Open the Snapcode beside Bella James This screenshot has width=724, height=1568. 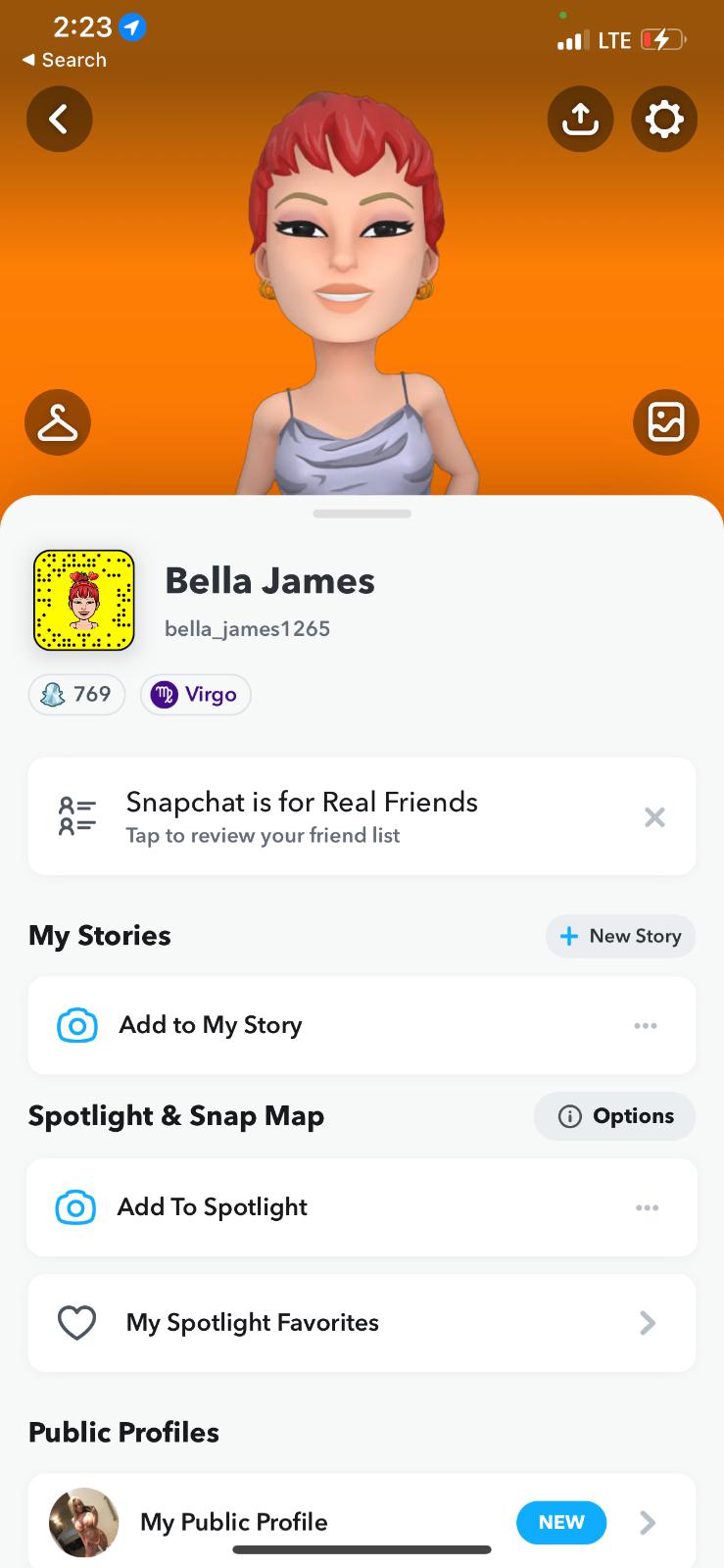point(84,601)
